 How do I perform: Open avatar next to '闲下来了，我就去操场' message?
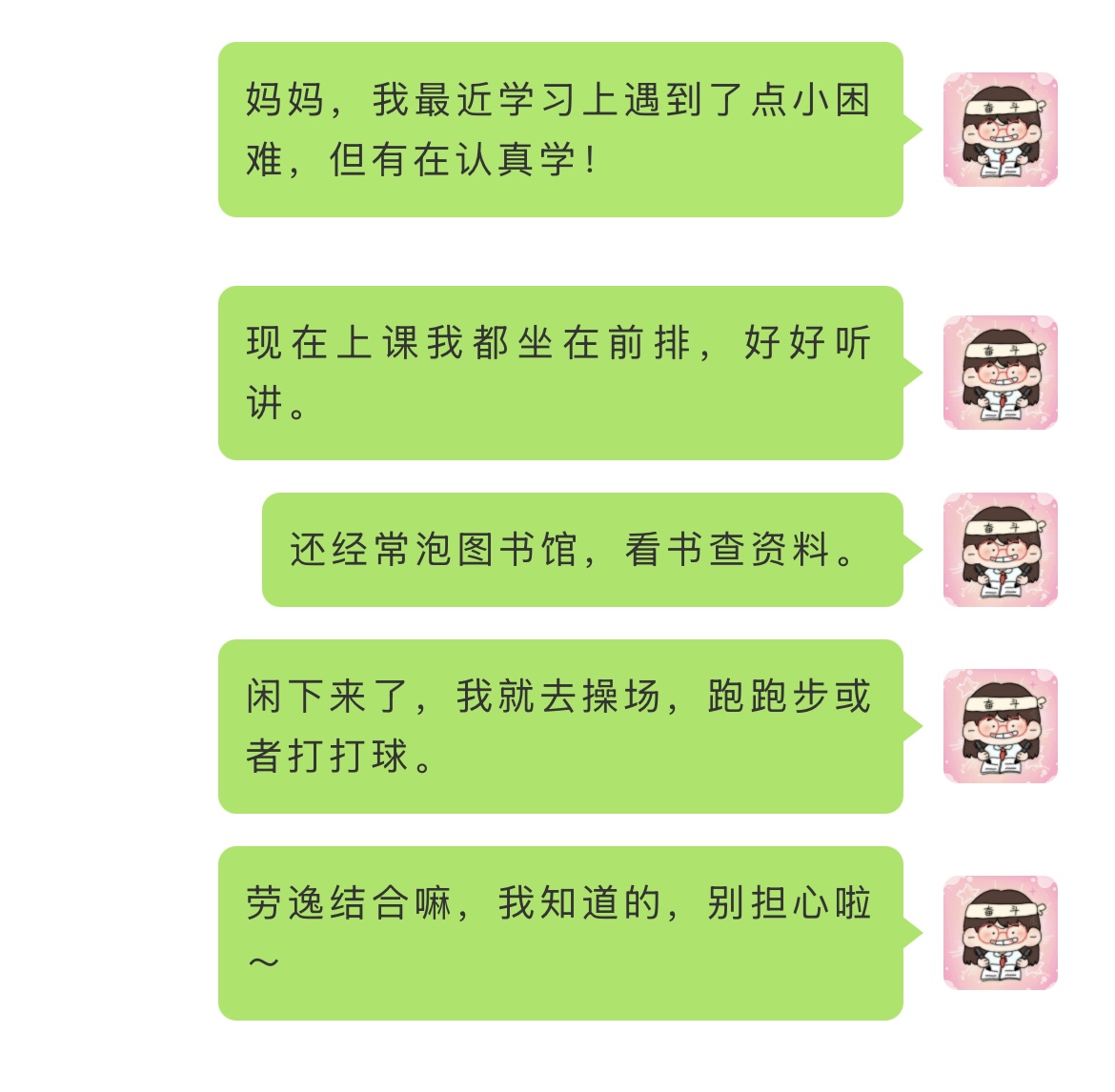click(x=1000, y=726)
